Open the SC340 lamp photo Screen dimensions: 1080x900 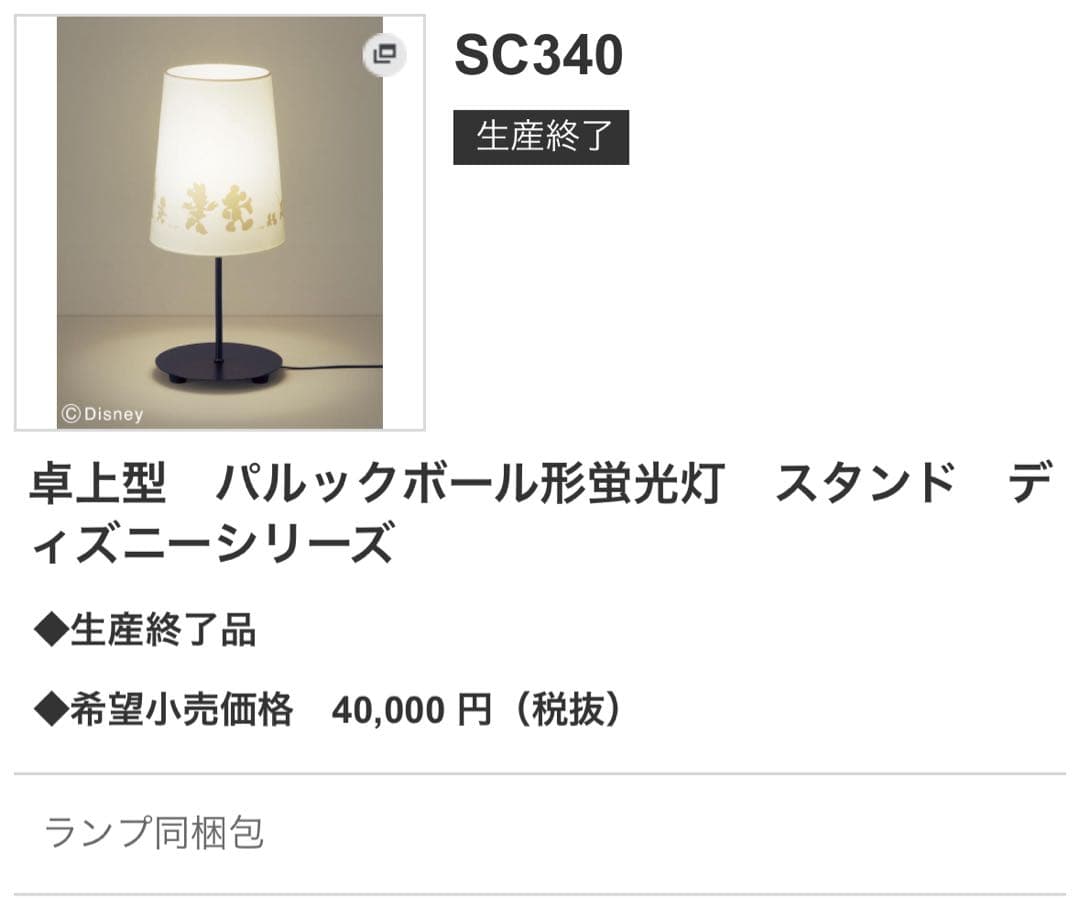219,222
